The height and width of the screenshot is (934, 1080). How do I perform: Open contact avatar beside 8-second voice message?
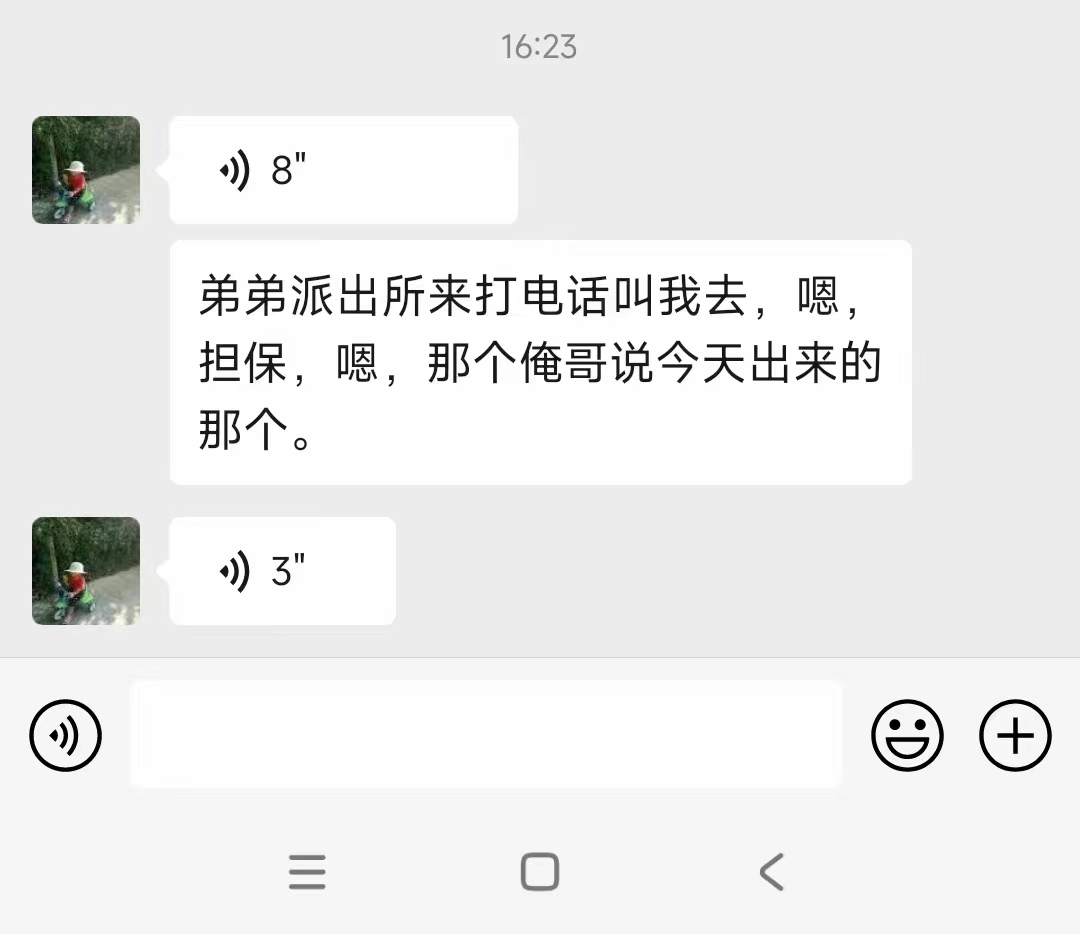[x=86, y=170]
